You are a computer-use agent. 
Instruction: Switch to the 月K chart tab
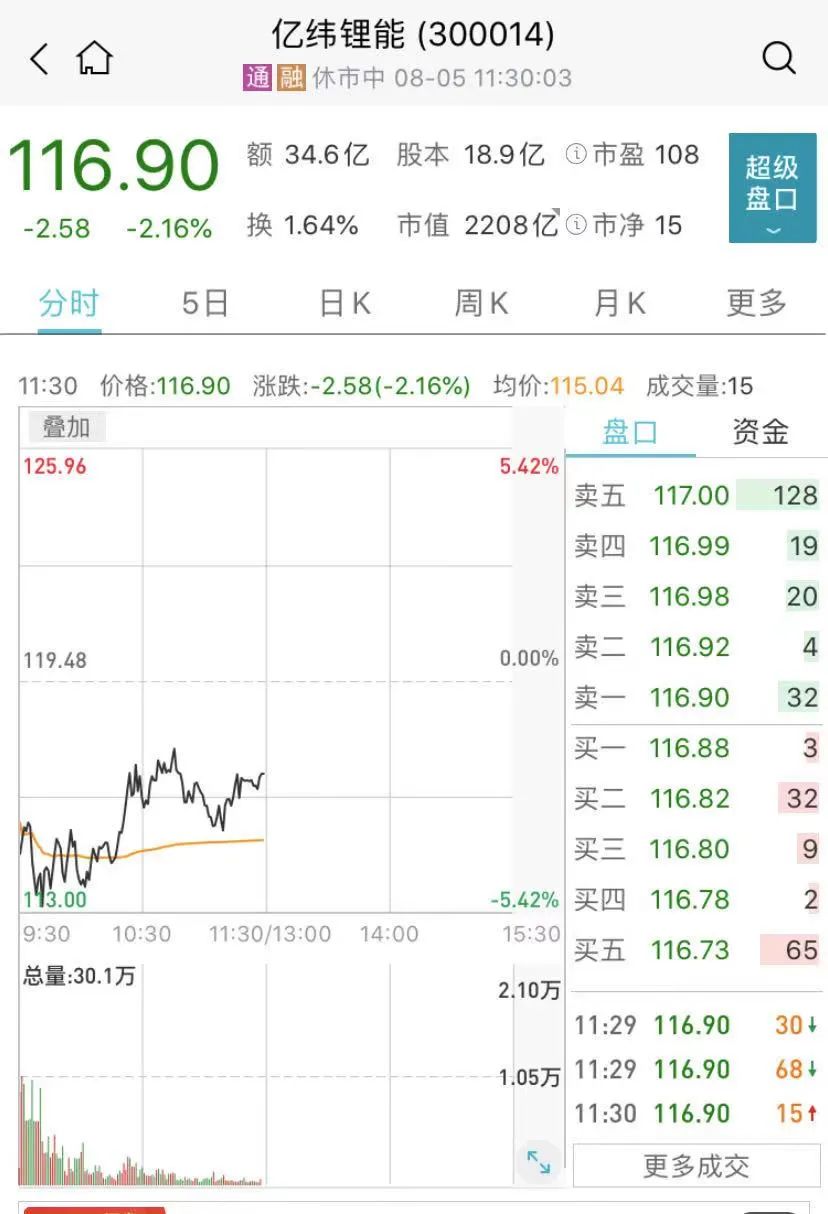(x=620, y=303)
